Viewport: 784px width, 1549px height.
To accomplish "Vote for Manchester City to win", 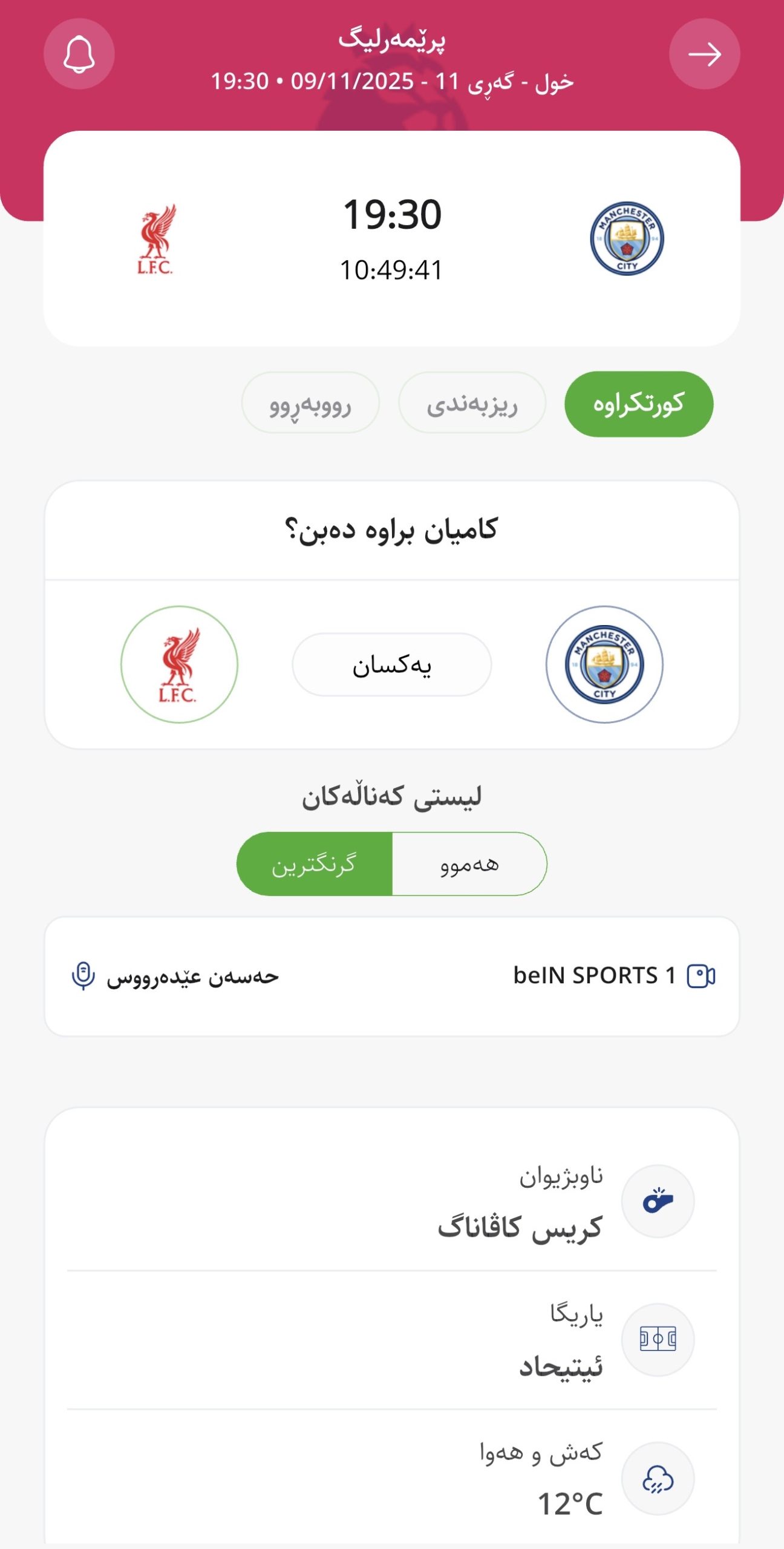I will [x=604, y=664].
